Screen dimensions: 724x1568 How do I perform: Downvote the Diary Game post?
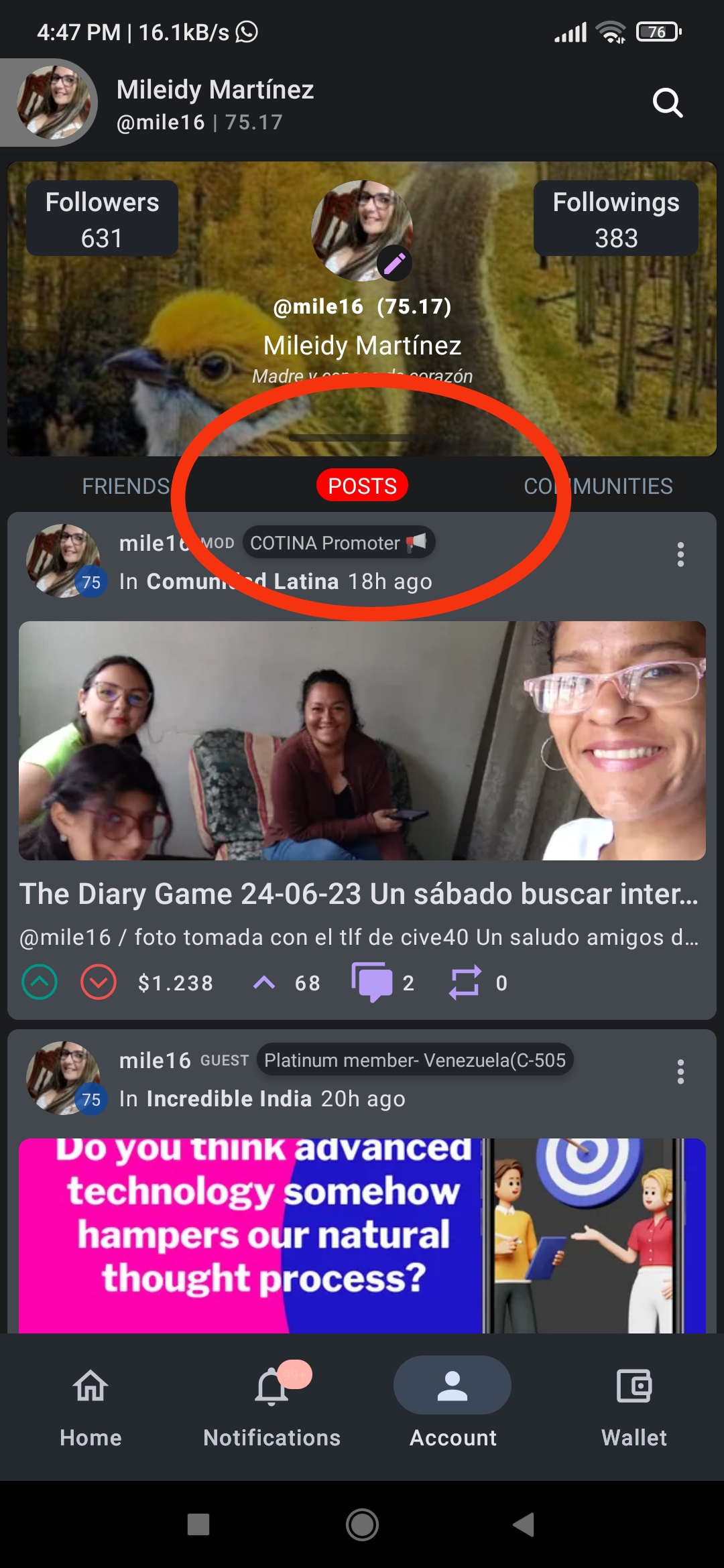(x=99, y=982)
